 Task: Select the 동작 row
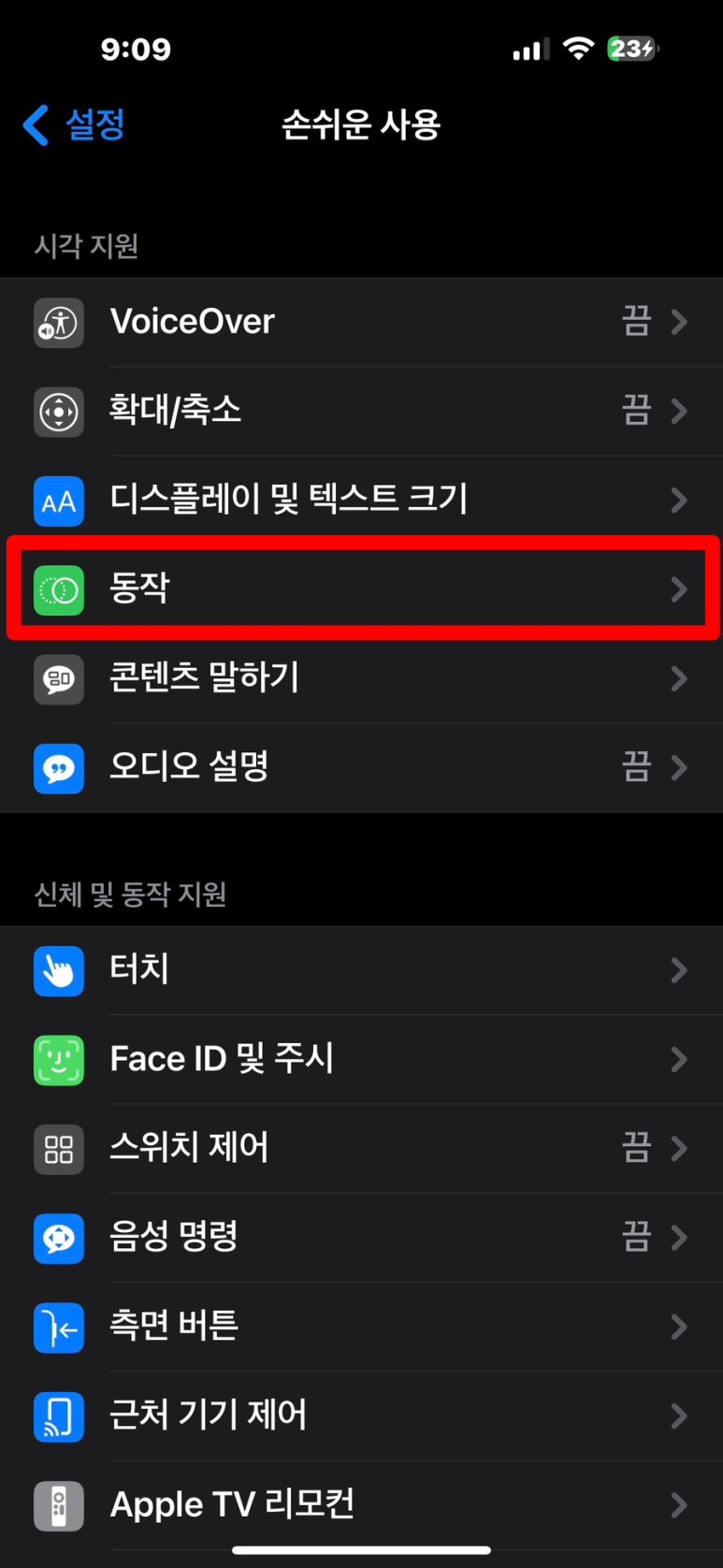click(x=361, y=589)
